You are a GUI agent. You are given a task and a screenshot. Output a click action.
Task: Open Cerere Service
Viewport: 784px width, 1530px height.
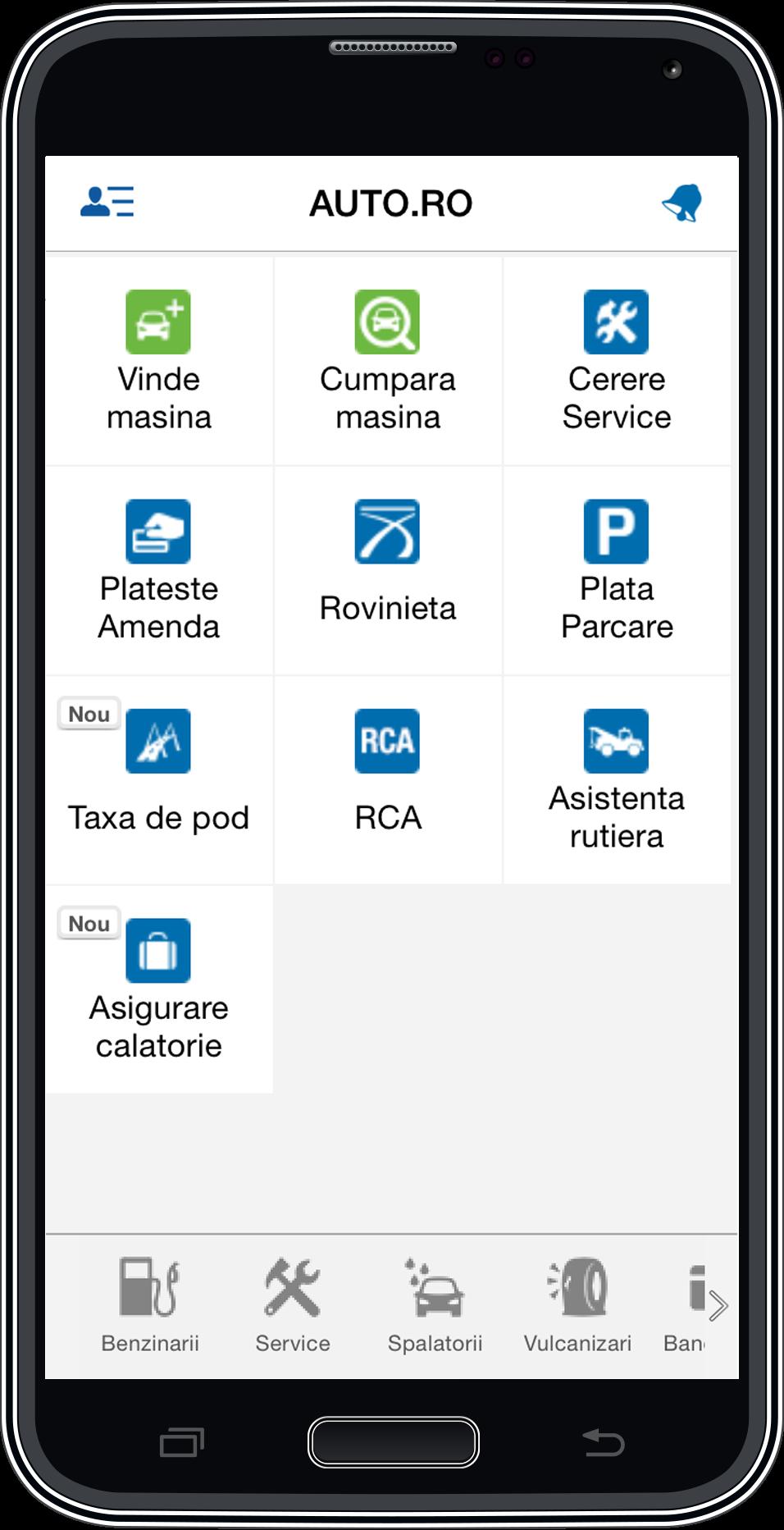point(617,361)
